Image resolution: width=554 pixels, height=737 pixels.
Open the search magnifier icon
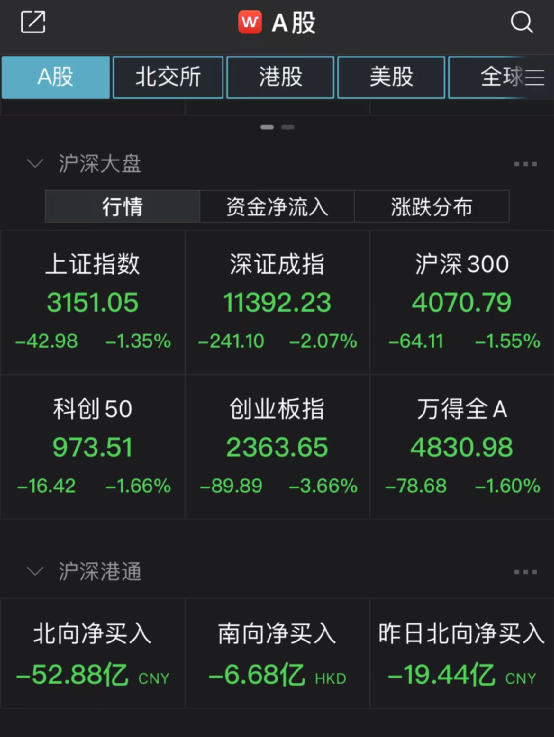tap(522, 22)
